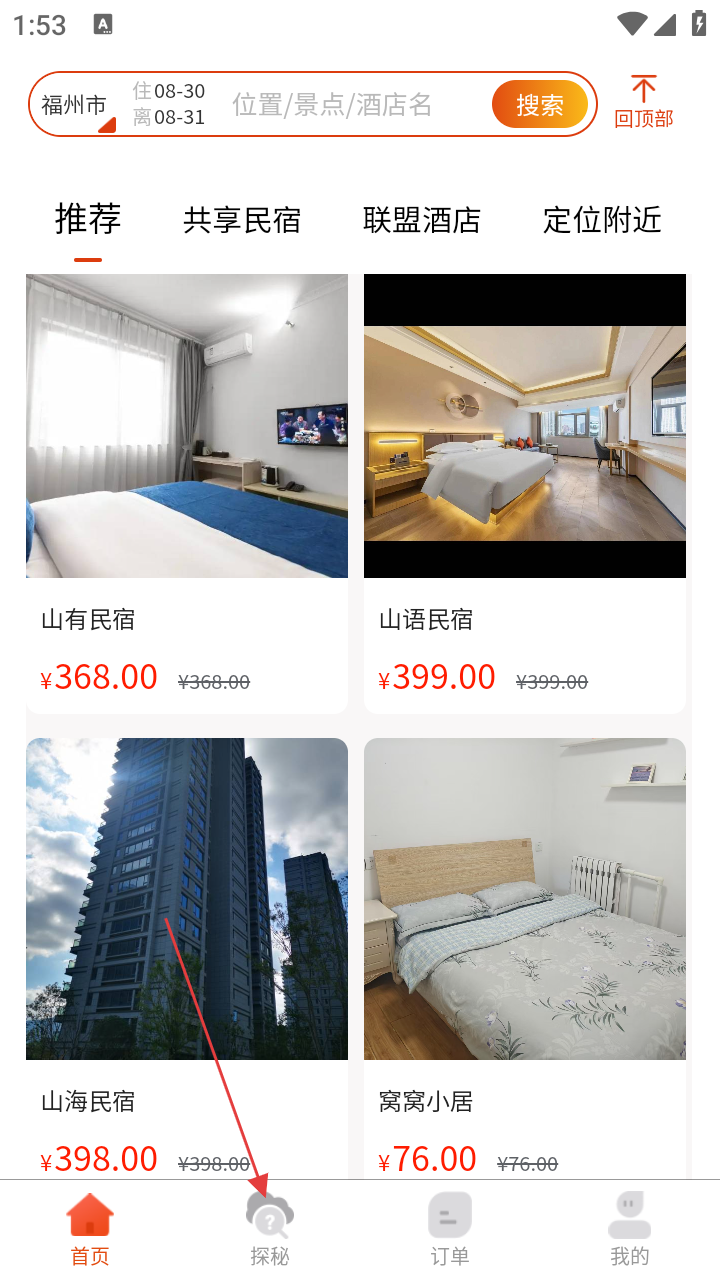
Task: Go to 首页 in the bottom navigation
Action: click(90, 1230)
